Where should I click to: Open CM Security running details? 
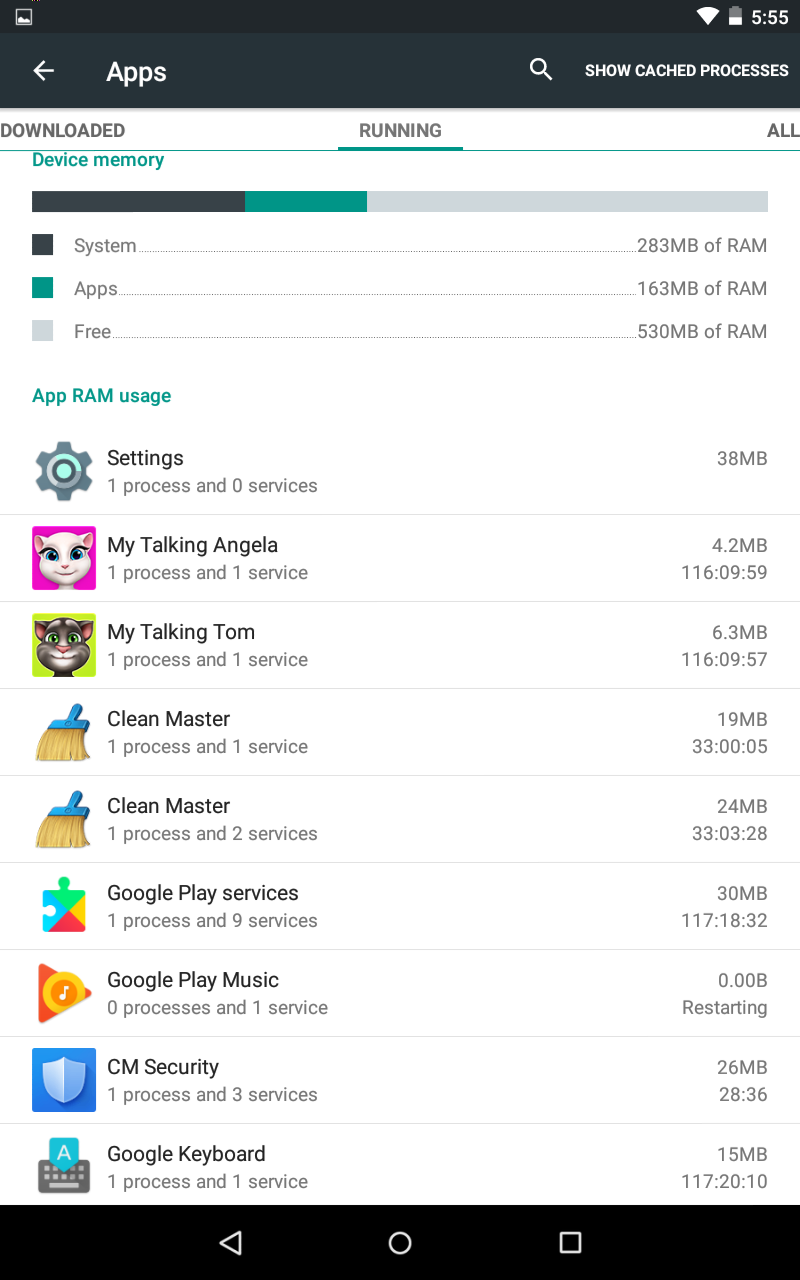(400, 1080)
